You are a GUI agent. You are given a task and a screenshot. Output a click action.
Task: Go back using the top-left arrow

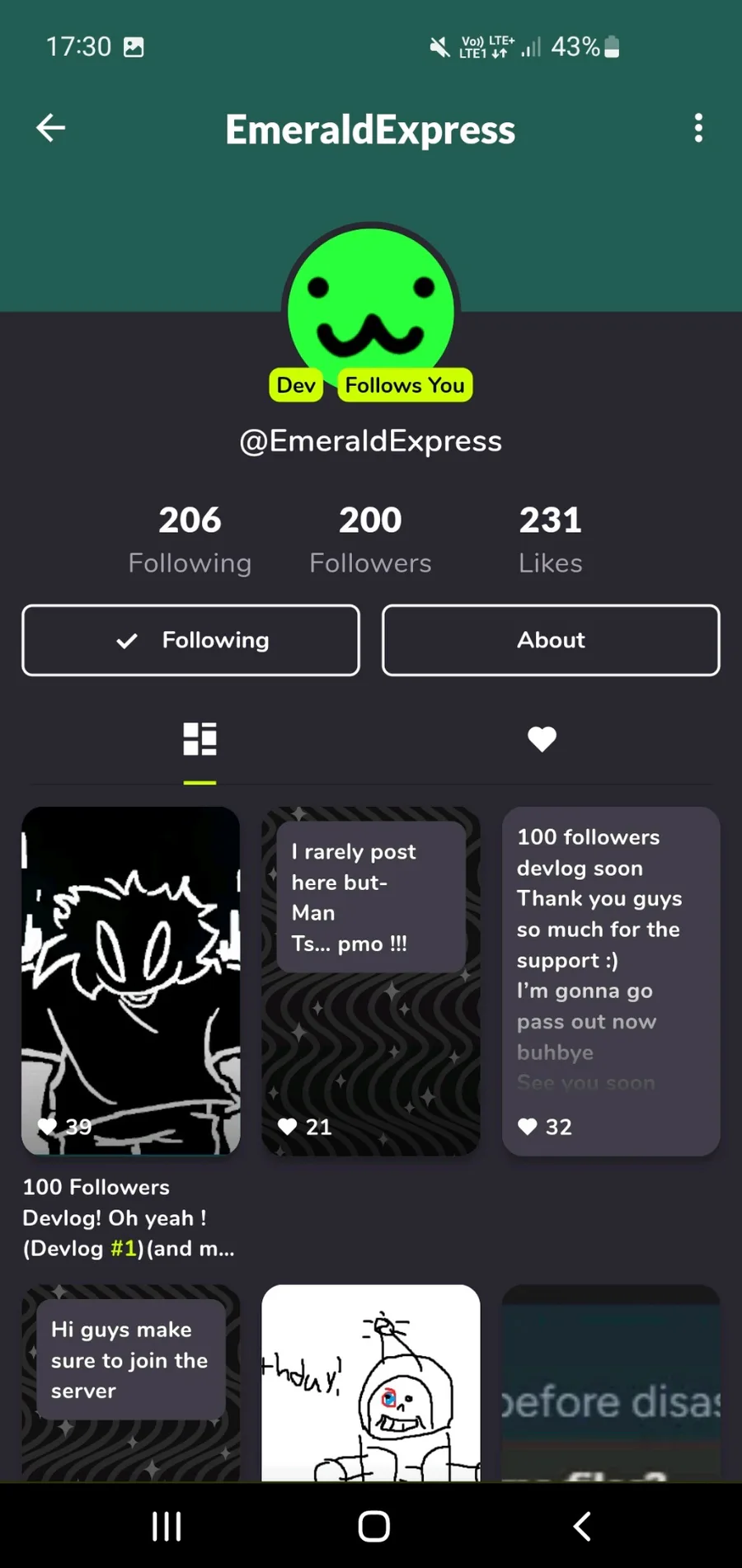[51, 128]
